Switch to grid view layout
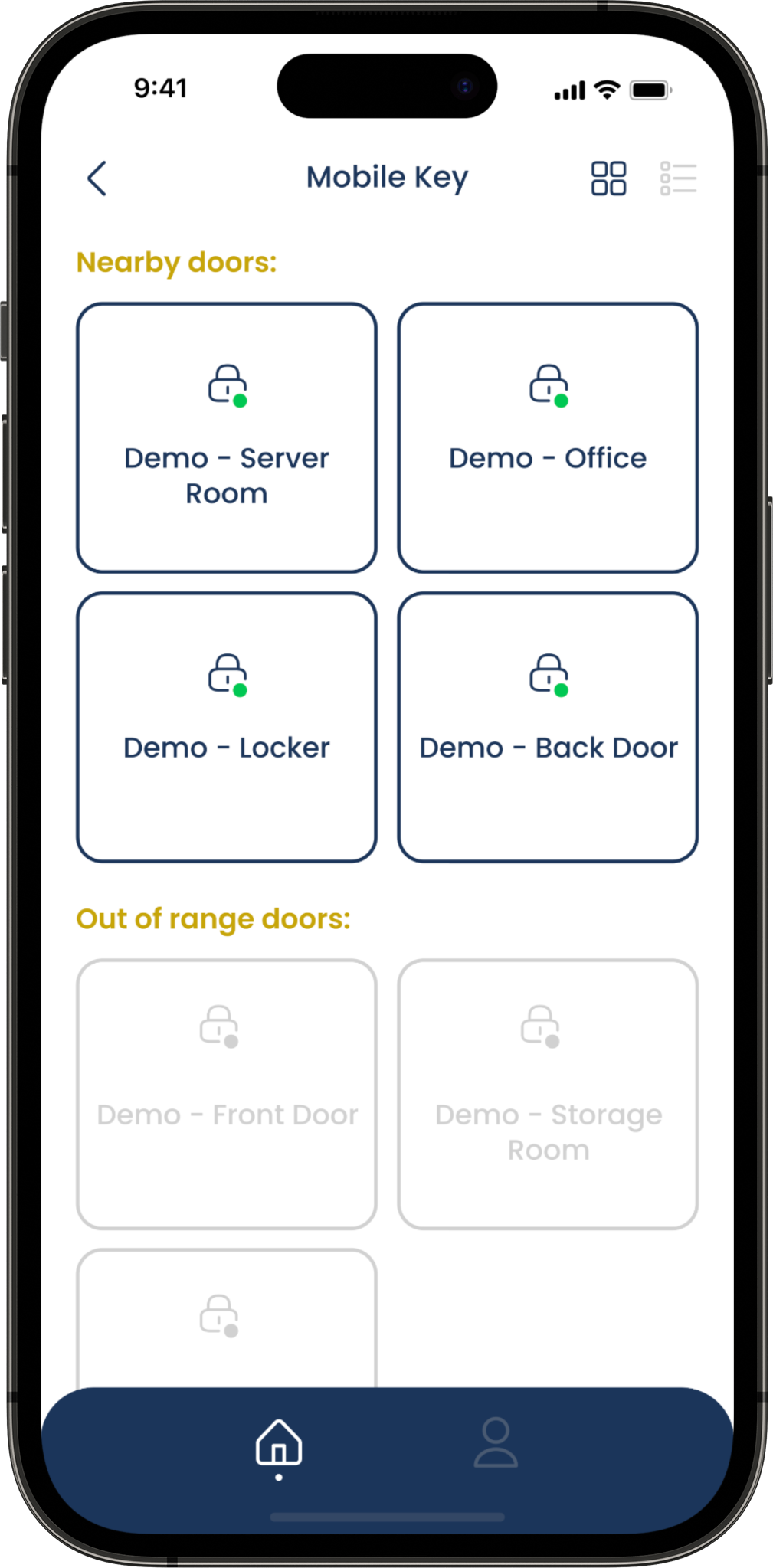773x1568 pixels. [608, 178]
